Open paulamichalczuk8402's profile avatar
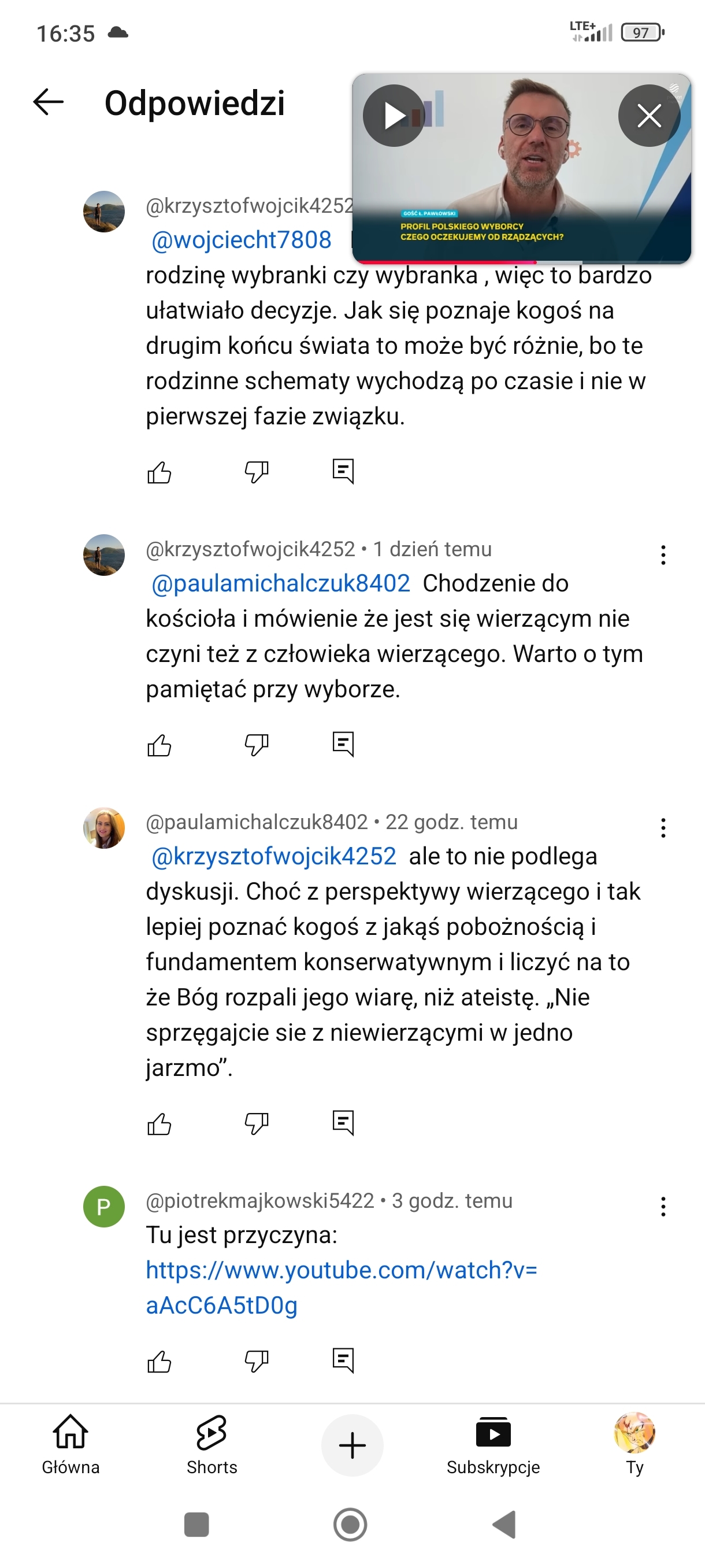The height and width of the screenshot is (1568, 705). [x=104, y=828]
